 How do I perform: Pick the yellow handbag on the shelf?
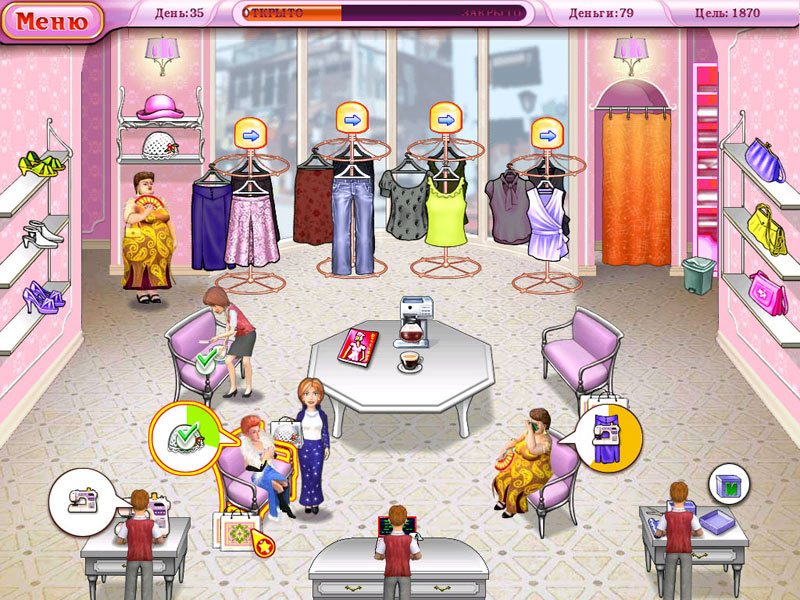(768, 229)
